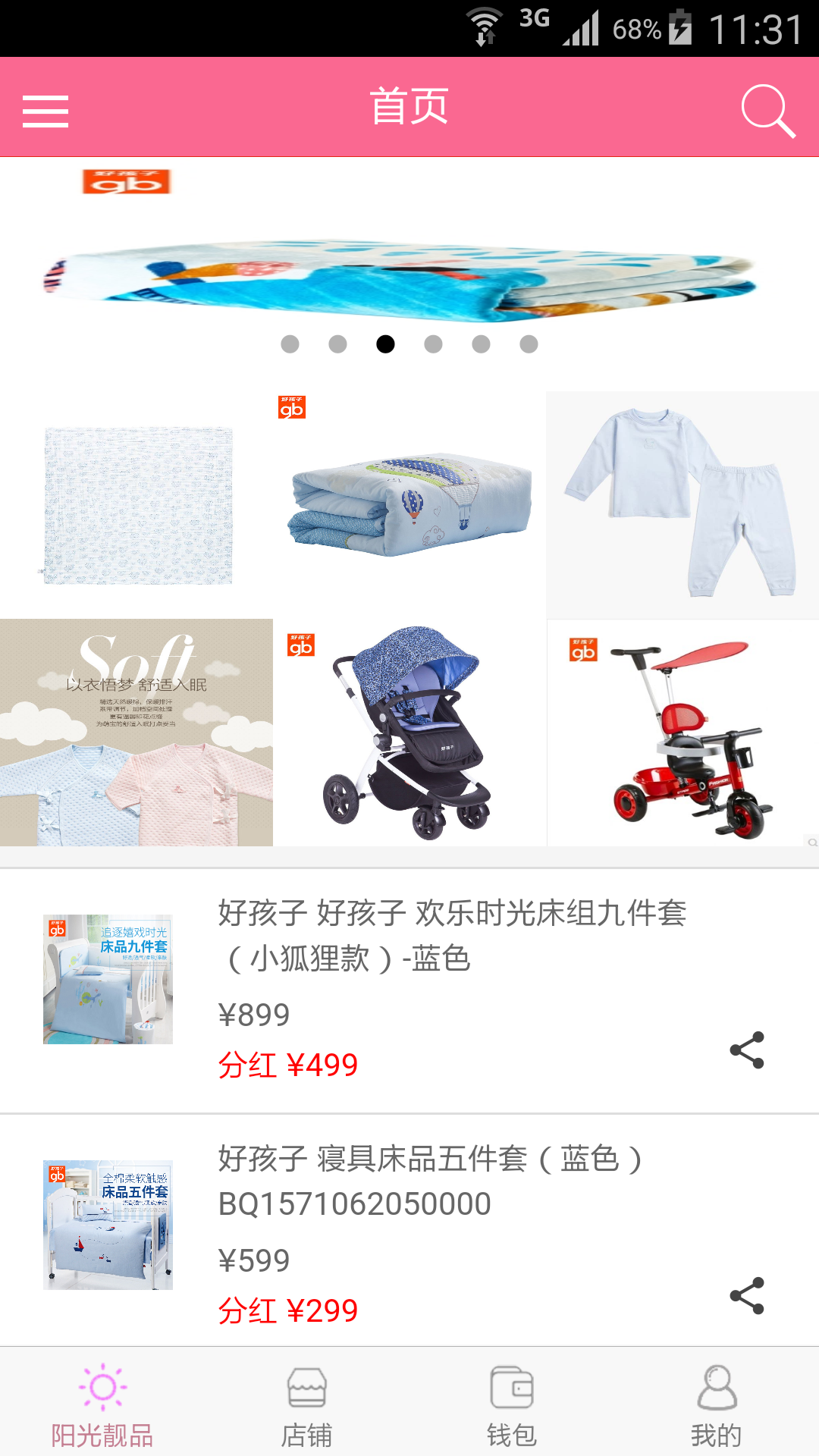Open 寝具床品五件套 (蓝色) product listing
The image size is (819, 1456).
click(x=409, y=1230)
